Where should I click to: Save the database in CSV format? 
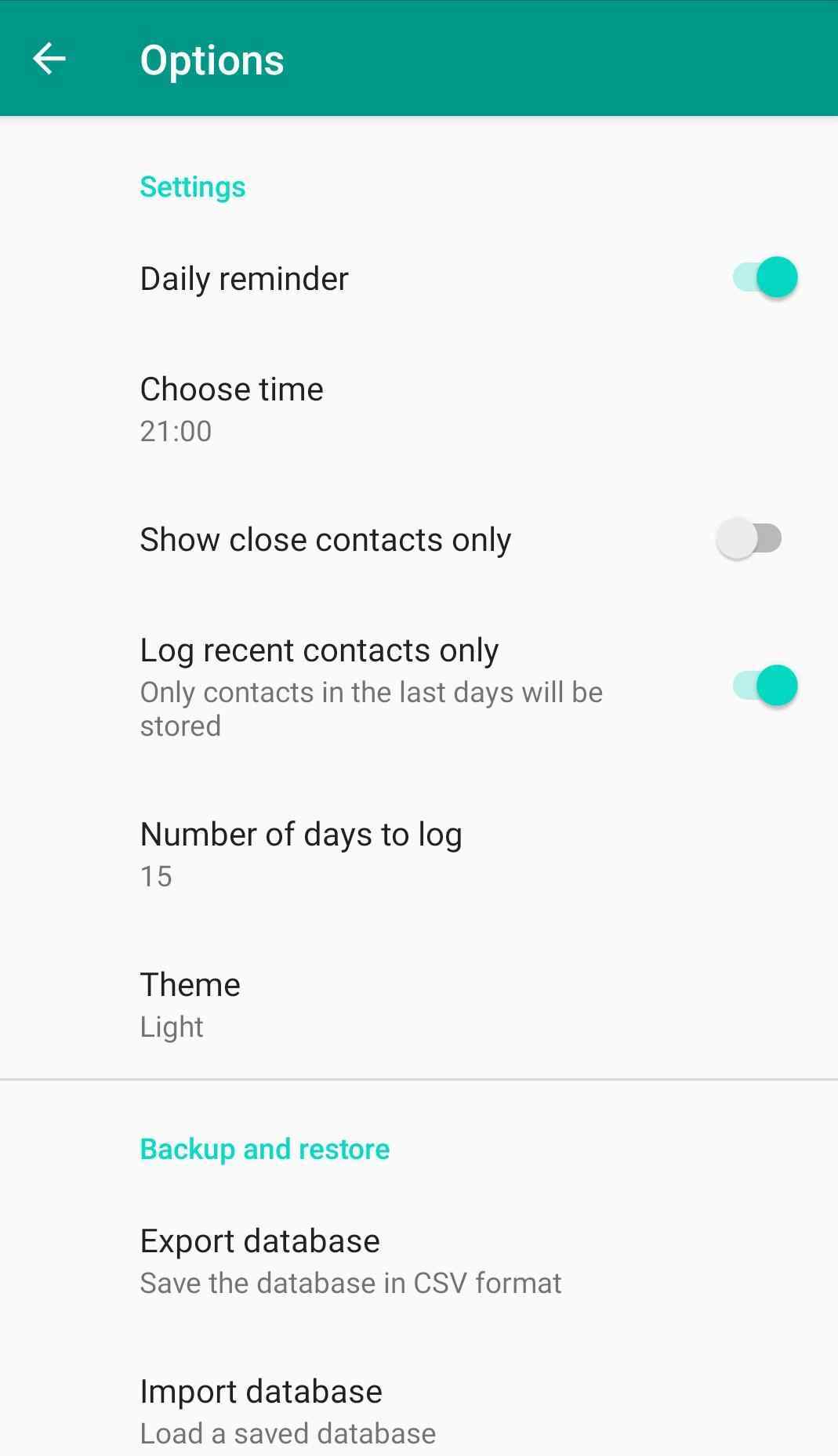350,1283
